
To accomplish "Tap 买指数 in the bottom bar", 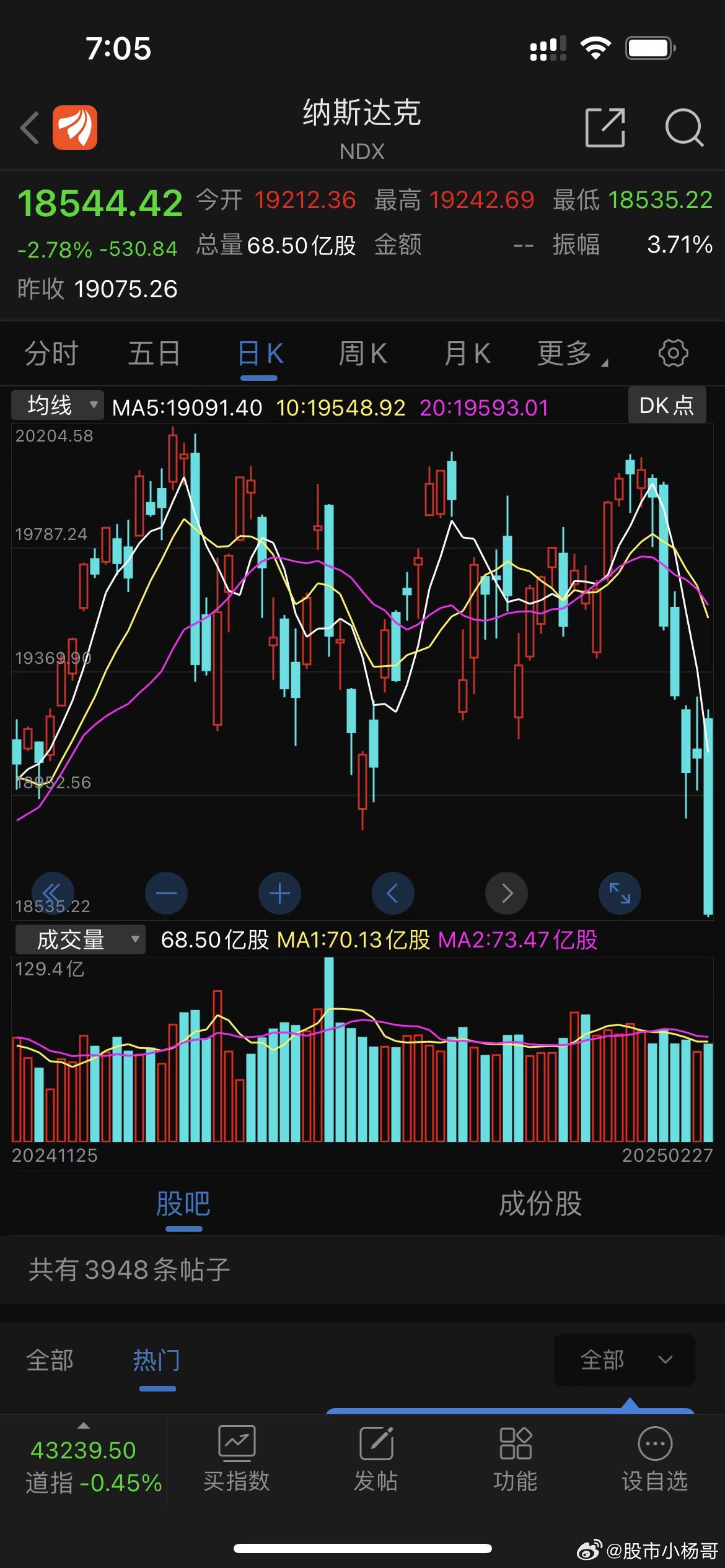I will coord(237,1460).
